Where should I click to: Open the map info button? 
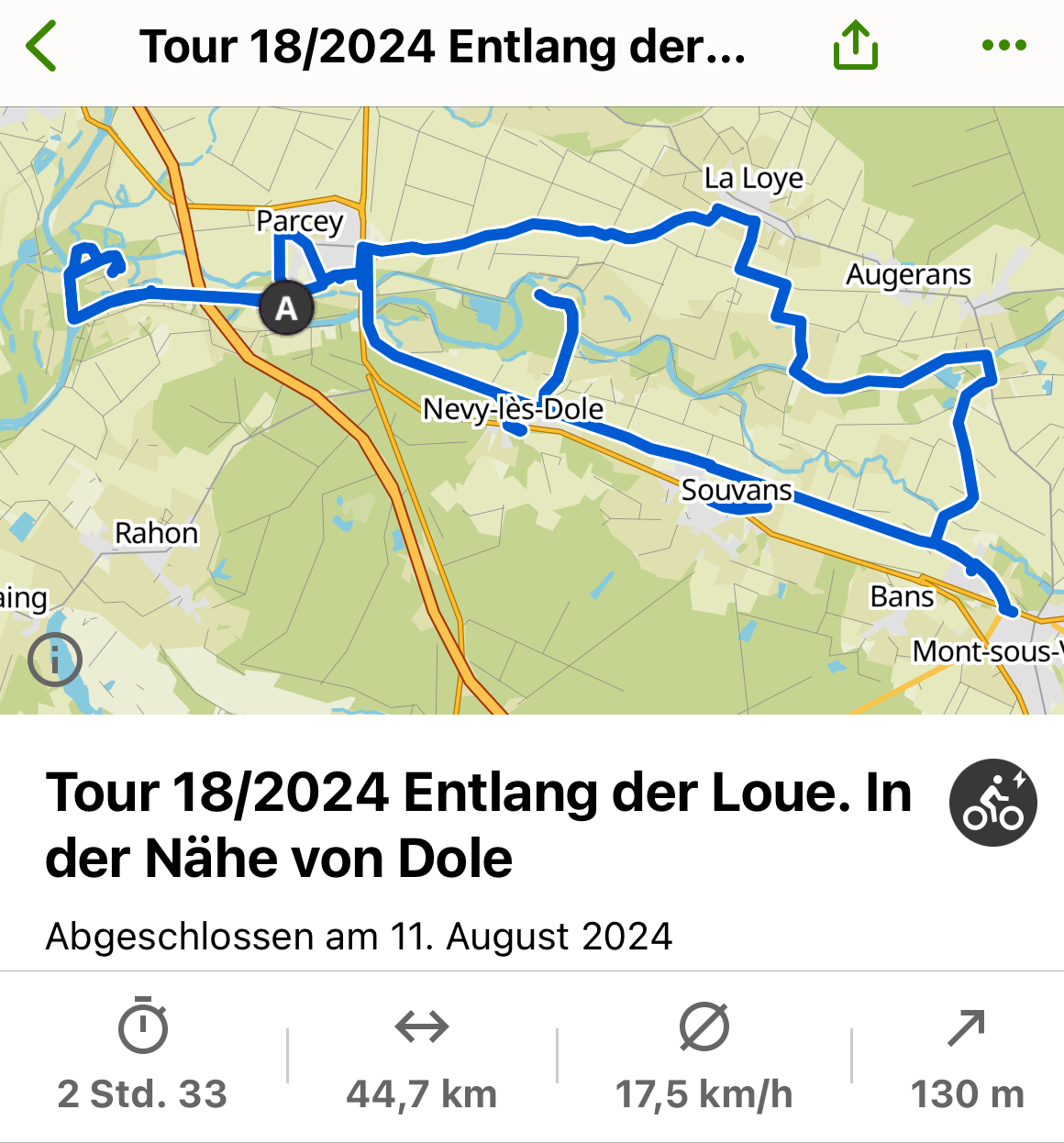click(x=55, y=660)
